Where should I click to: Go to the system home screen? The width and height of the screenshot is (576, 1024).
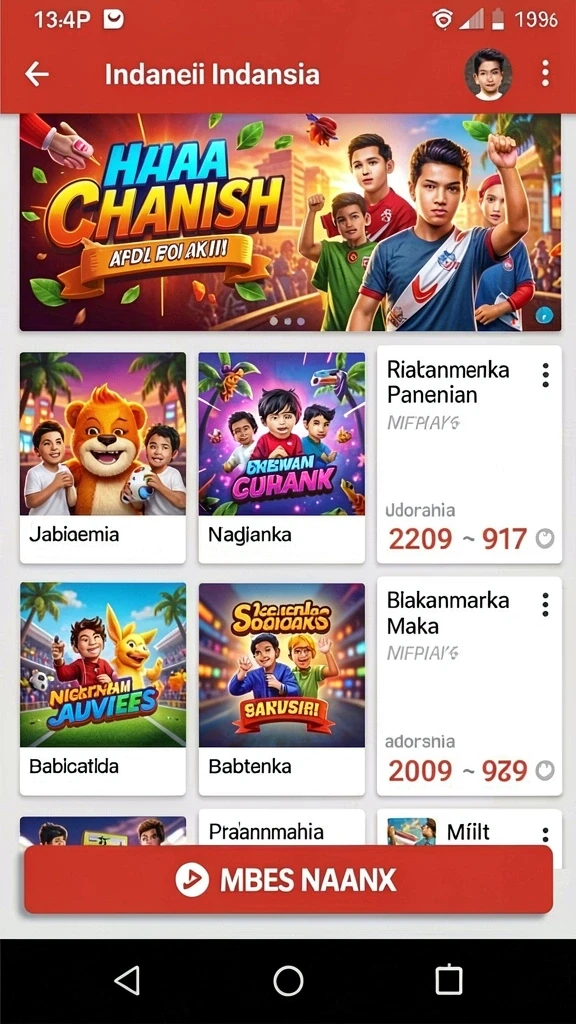click(288, 981)
